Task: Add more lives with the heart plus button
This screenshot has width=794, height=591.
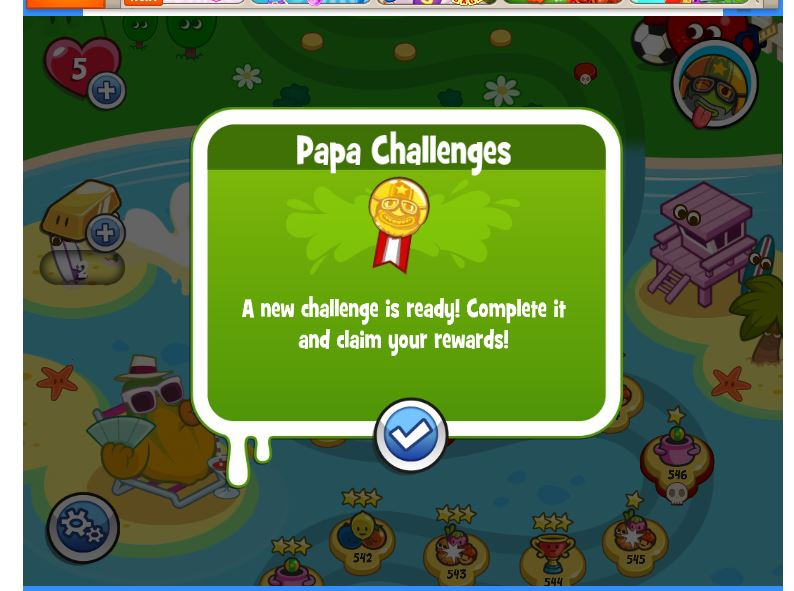Action: (x=106, y=91)
